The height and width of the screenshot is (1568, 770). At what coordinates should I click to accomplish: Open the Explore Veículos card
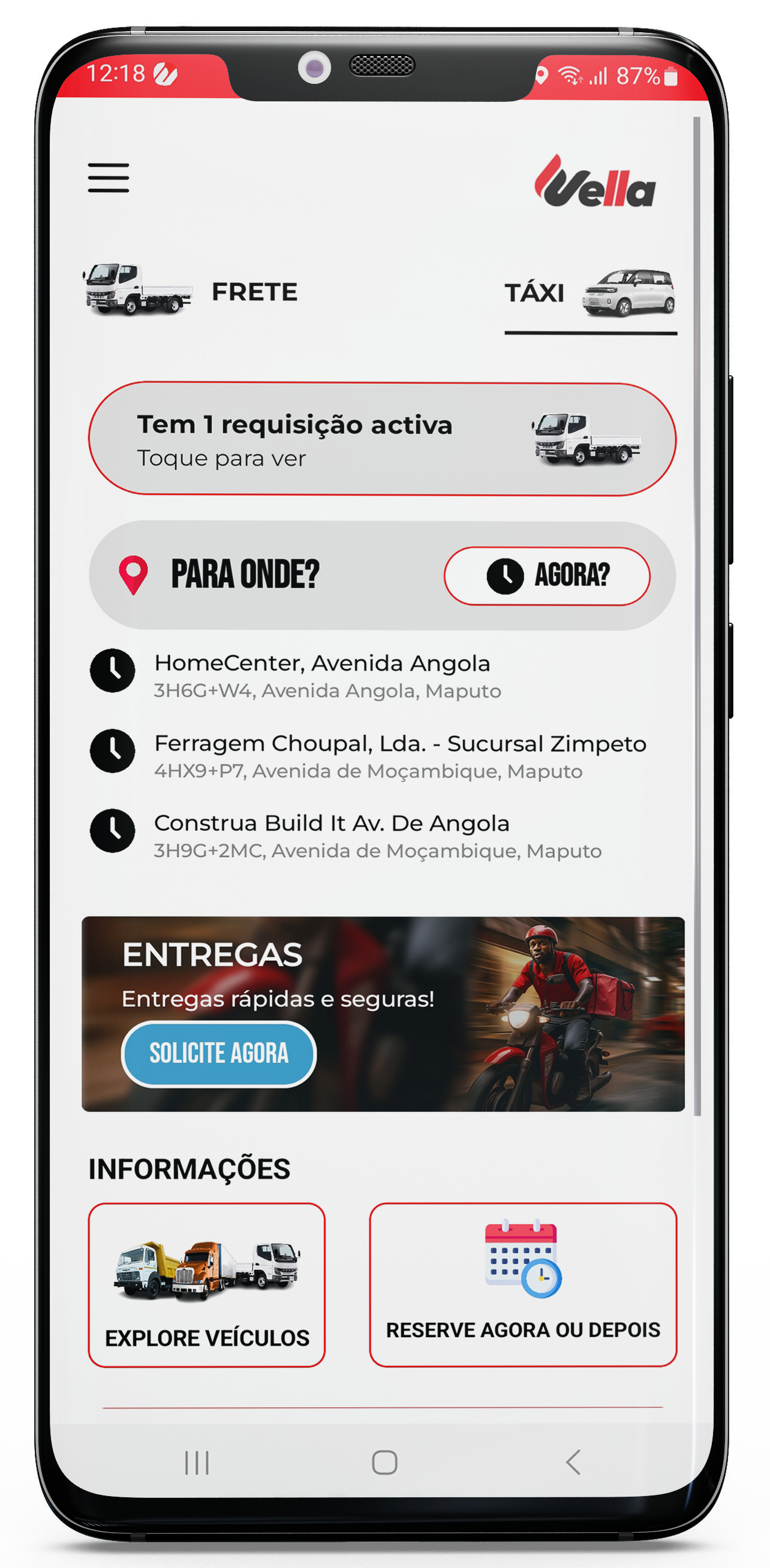pyautogui.click(x=206, y=1284)
